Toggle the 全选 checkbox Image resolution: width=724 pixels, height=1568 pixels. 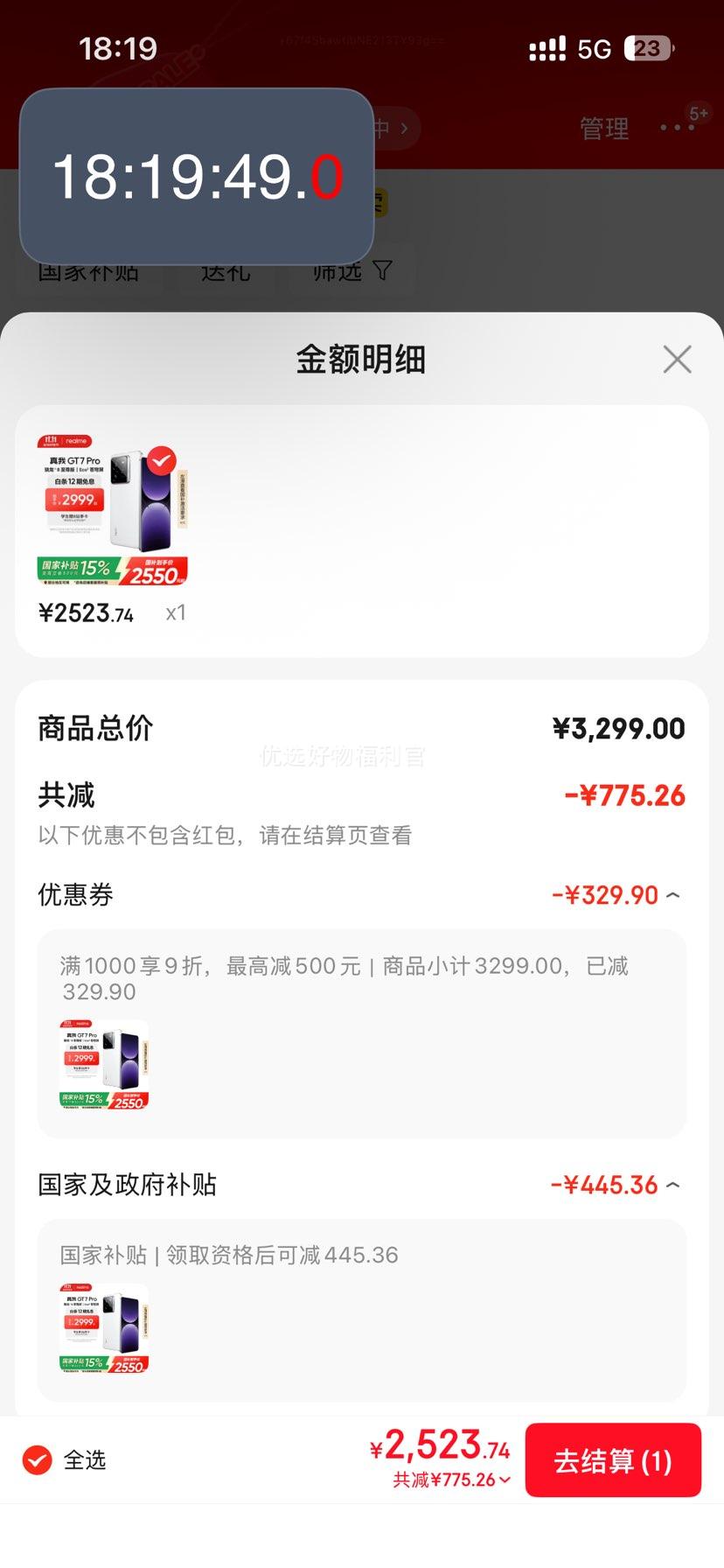coord(38,1459)
